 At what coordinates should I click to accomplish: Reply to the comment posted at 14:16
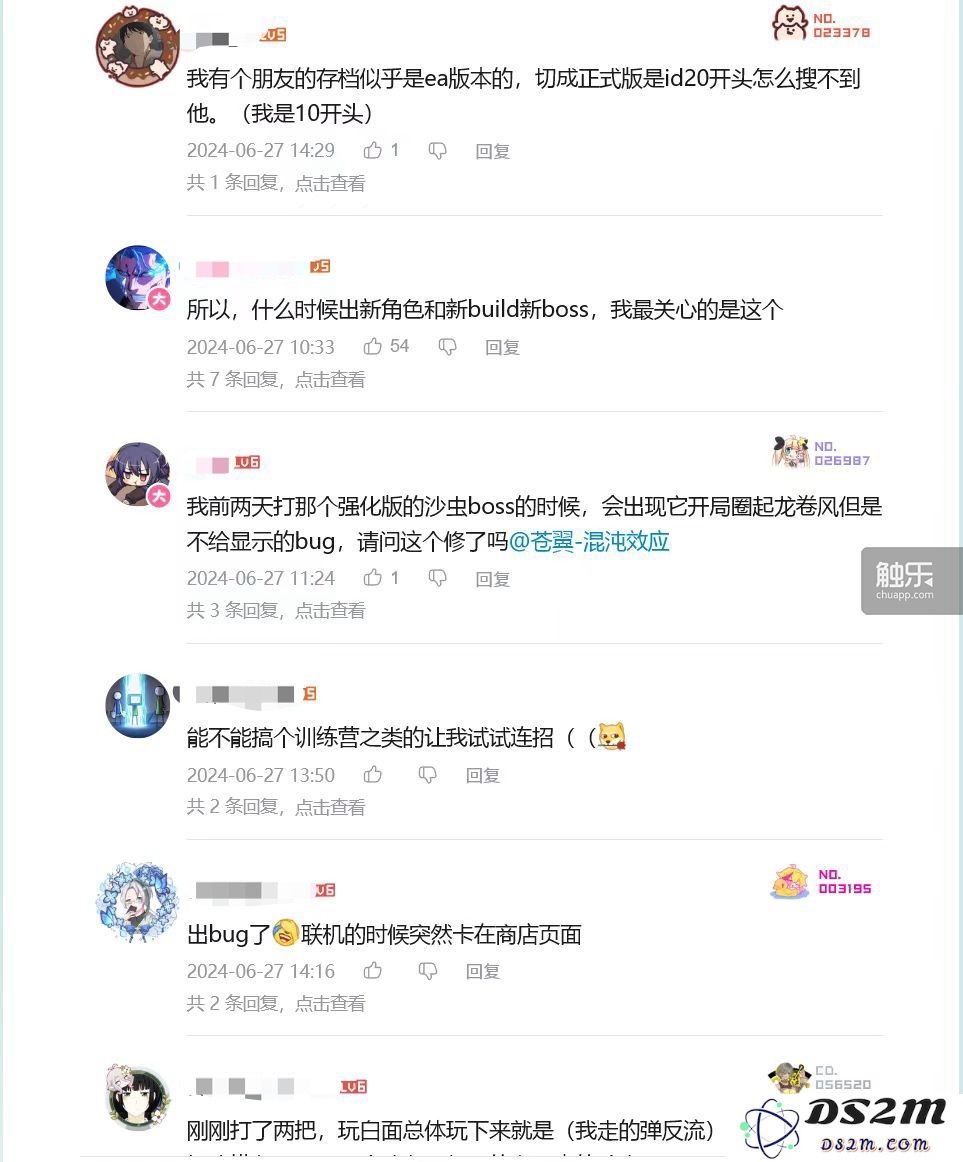[x=483, y=972]
